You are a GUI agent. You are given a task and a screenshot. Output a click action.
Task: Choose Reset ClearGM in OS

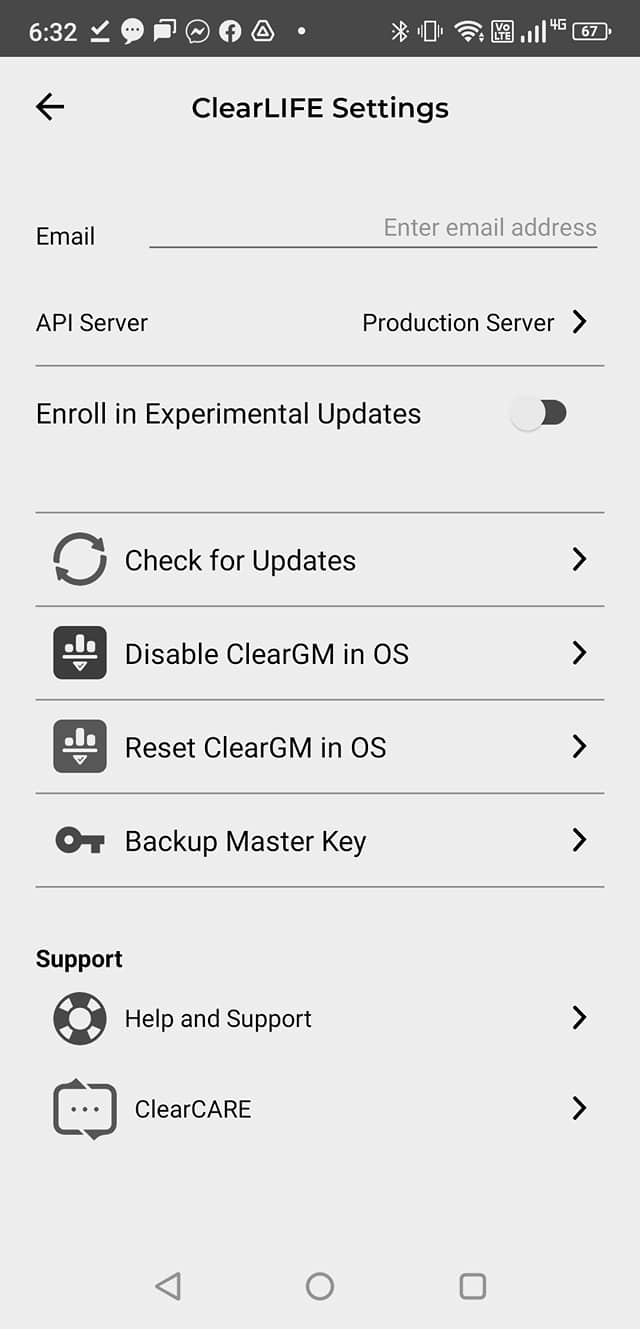point(320,747)
